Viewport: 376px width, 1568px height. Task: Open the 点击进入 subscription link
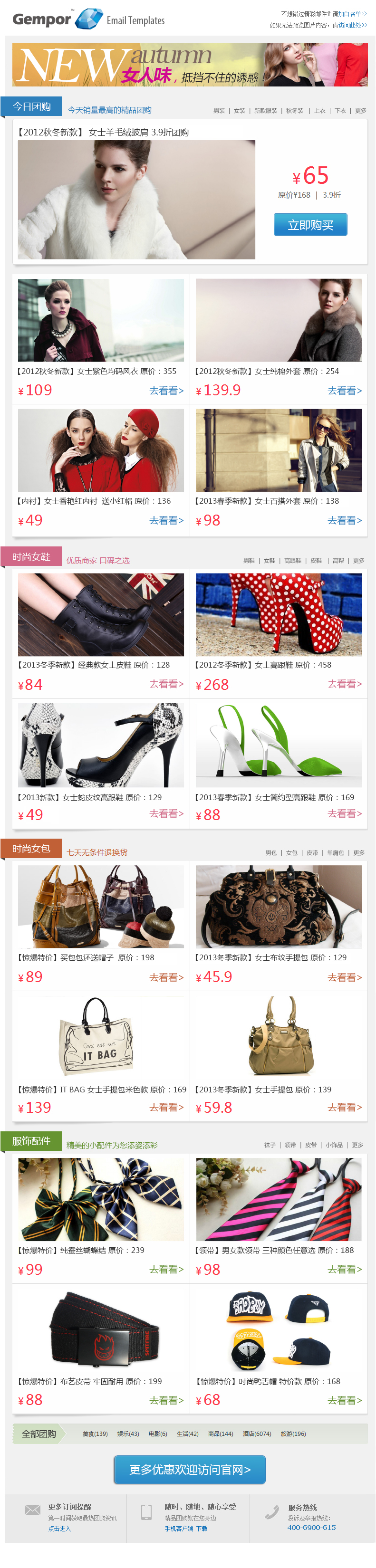pos(59,1529)
